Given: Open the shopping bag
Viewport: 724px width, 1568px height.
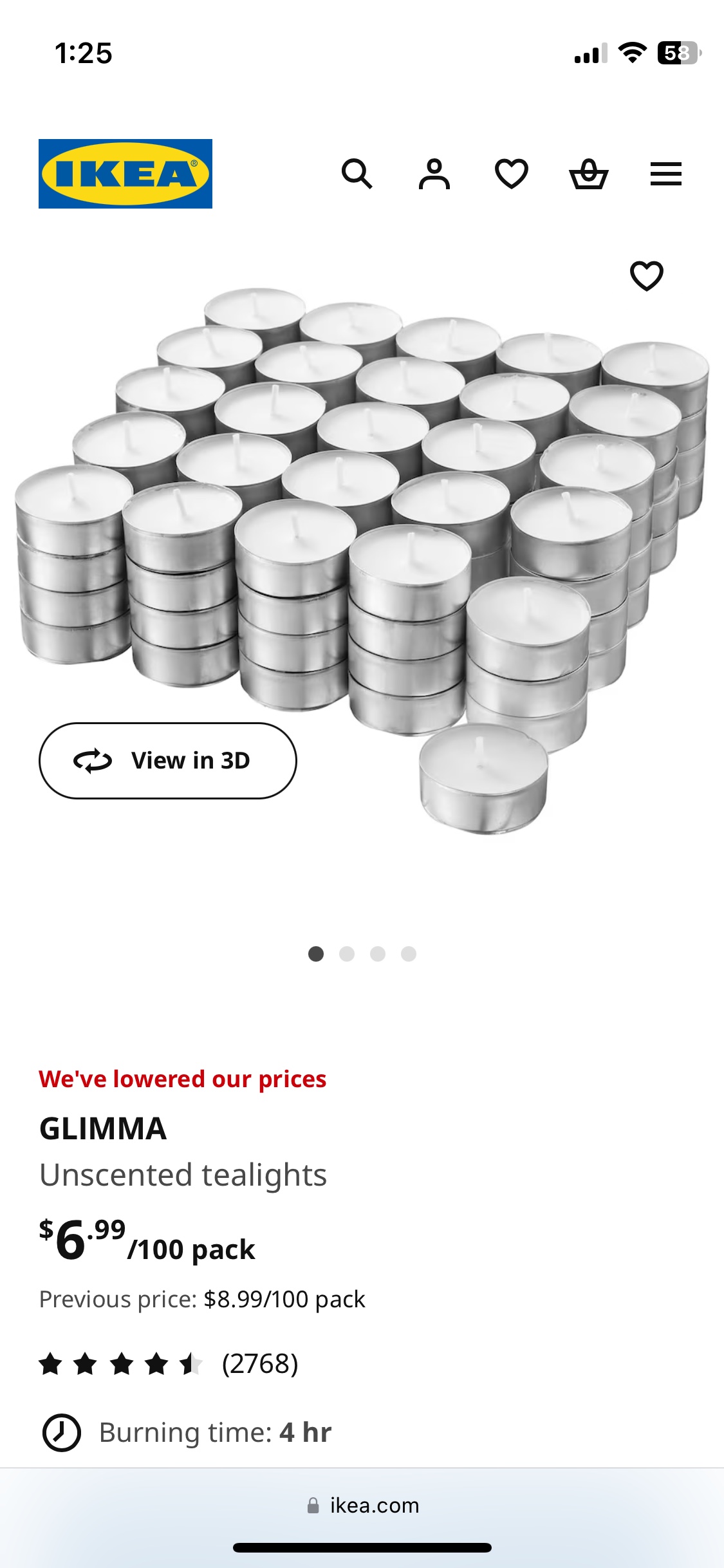Looking at the screenshot, I should coord(589,173).
